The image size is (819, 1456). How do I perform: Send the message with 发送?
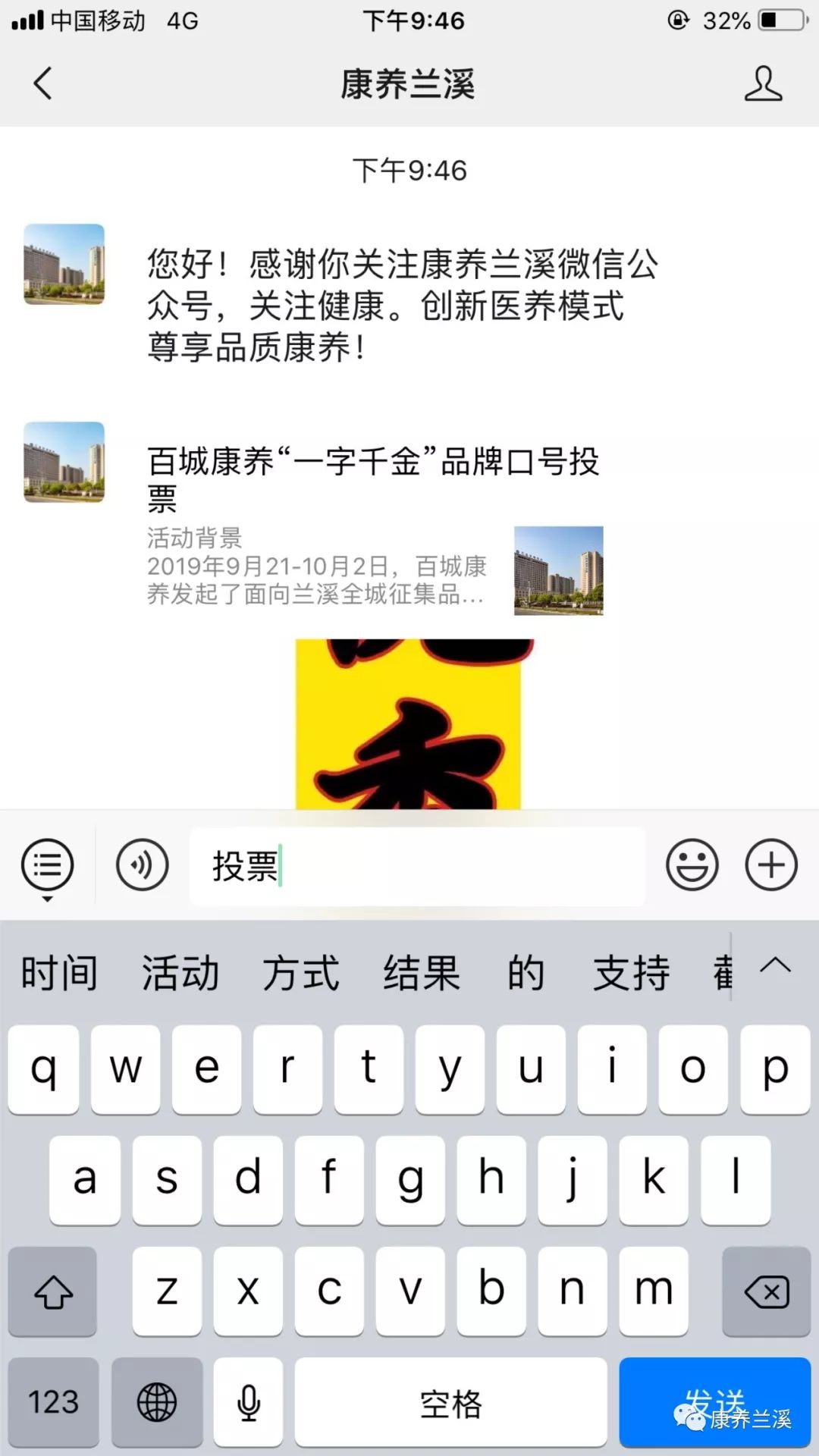pyautogui.click(x=714, y=1402)
